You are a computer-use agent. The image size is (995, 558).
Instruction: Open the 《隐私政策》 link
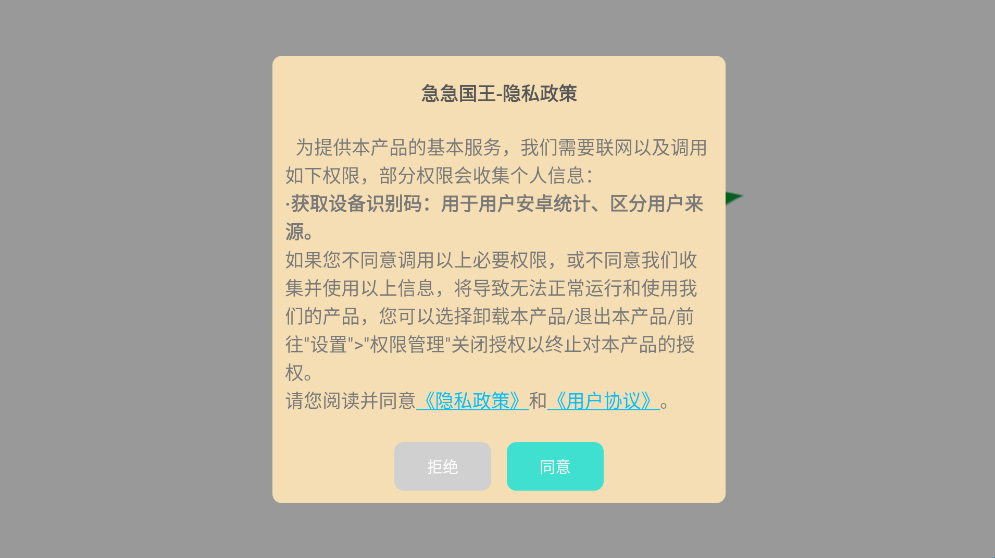tap(472, 401)
